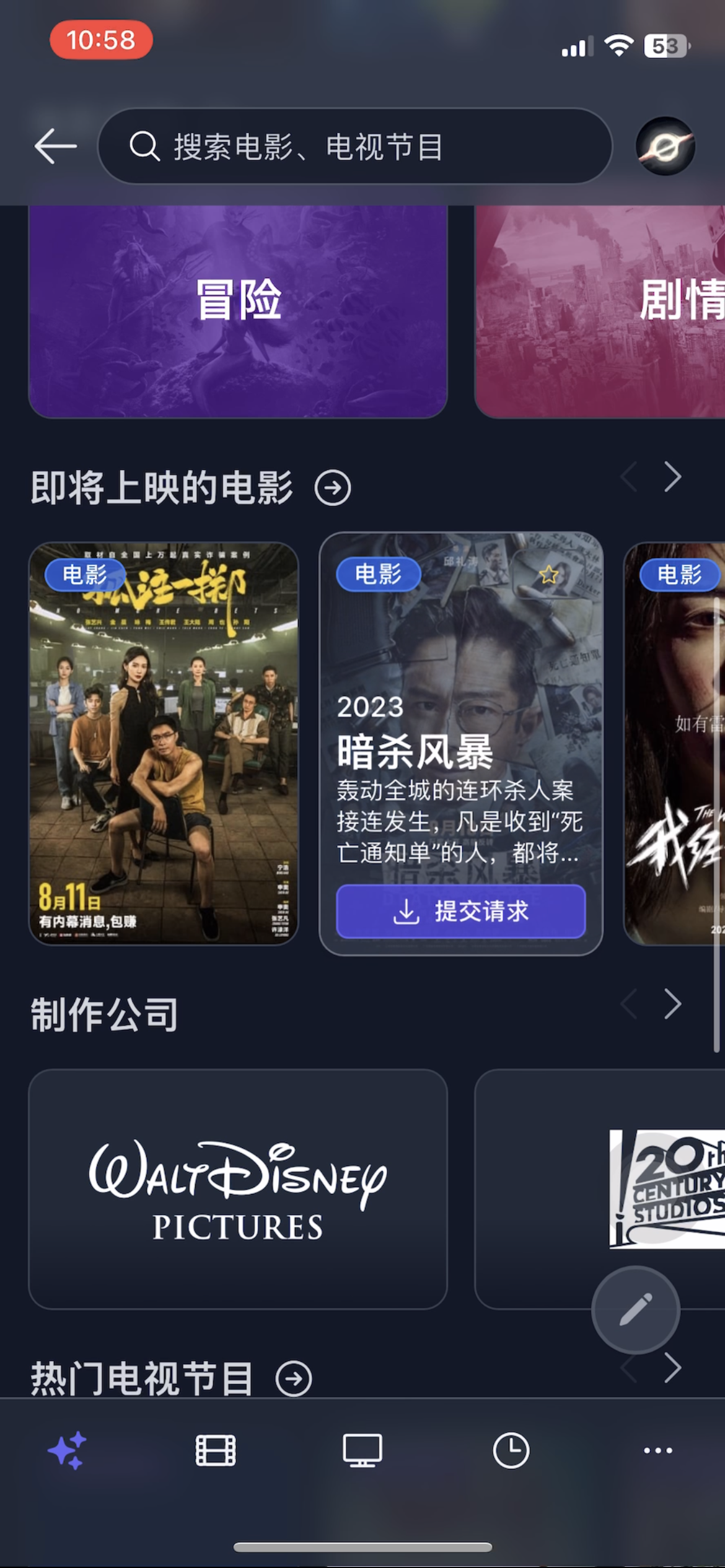Open Walt Disney Pictures studio card

pyautogui.click(x=238, y=1189)
